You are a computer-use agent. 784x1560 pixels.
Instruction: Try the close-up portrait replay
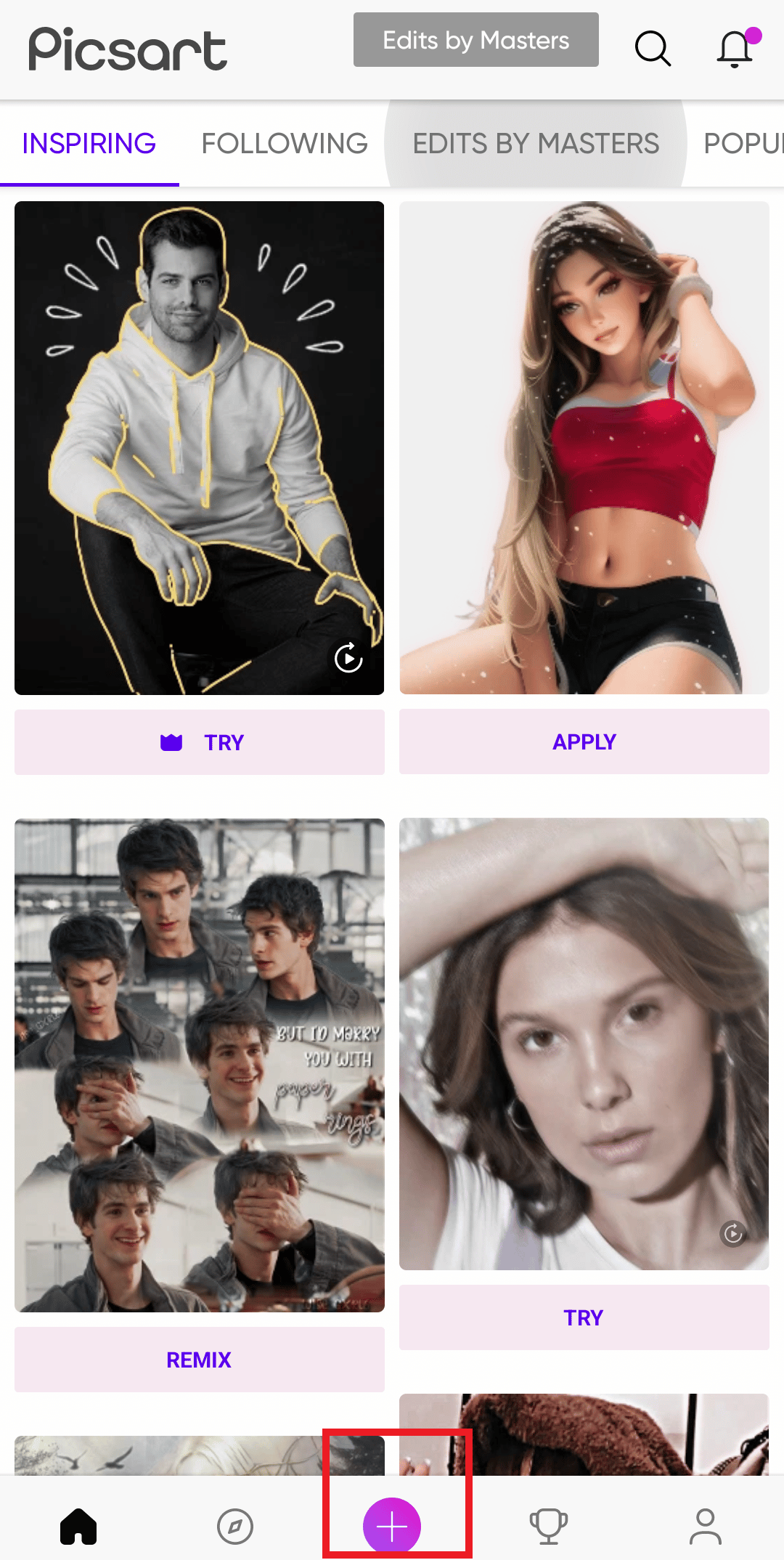[x=584, y=1317]
